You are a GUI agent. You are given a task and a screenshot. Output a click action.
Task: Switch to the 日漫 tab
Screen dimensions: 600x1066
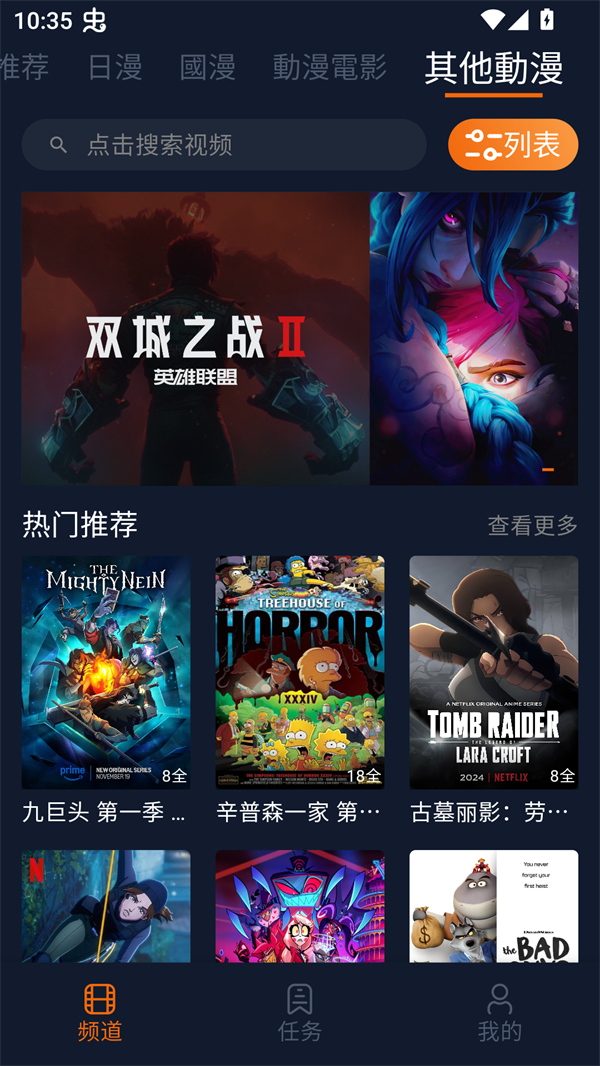pyautogui.click(x=115, y=67)
